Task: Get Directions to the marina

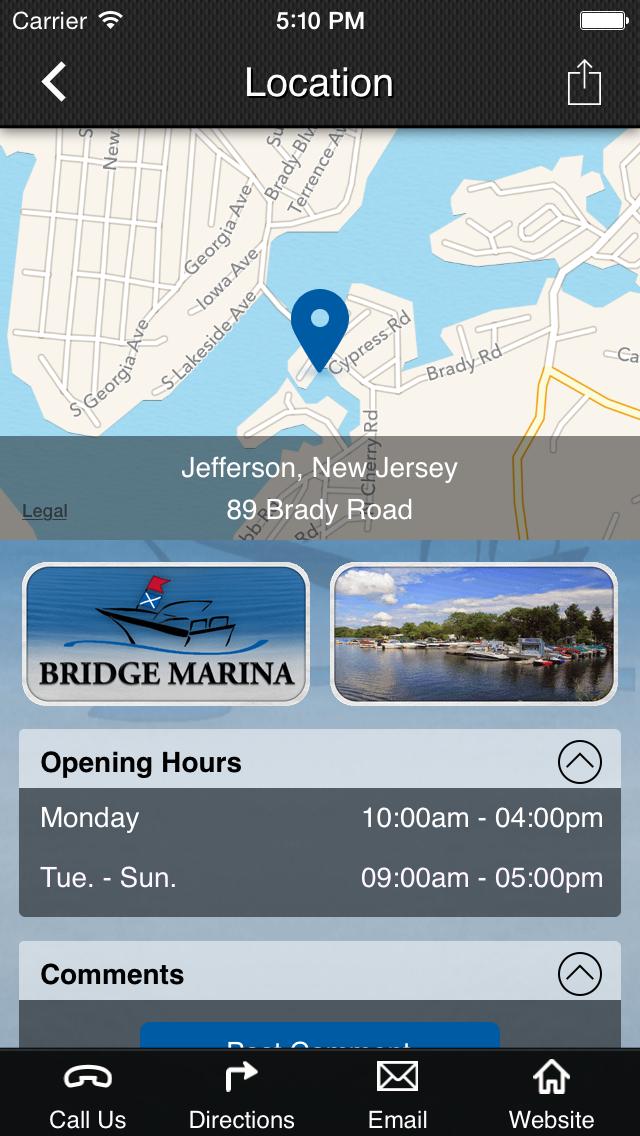Action: click(x=241, y=1094)
